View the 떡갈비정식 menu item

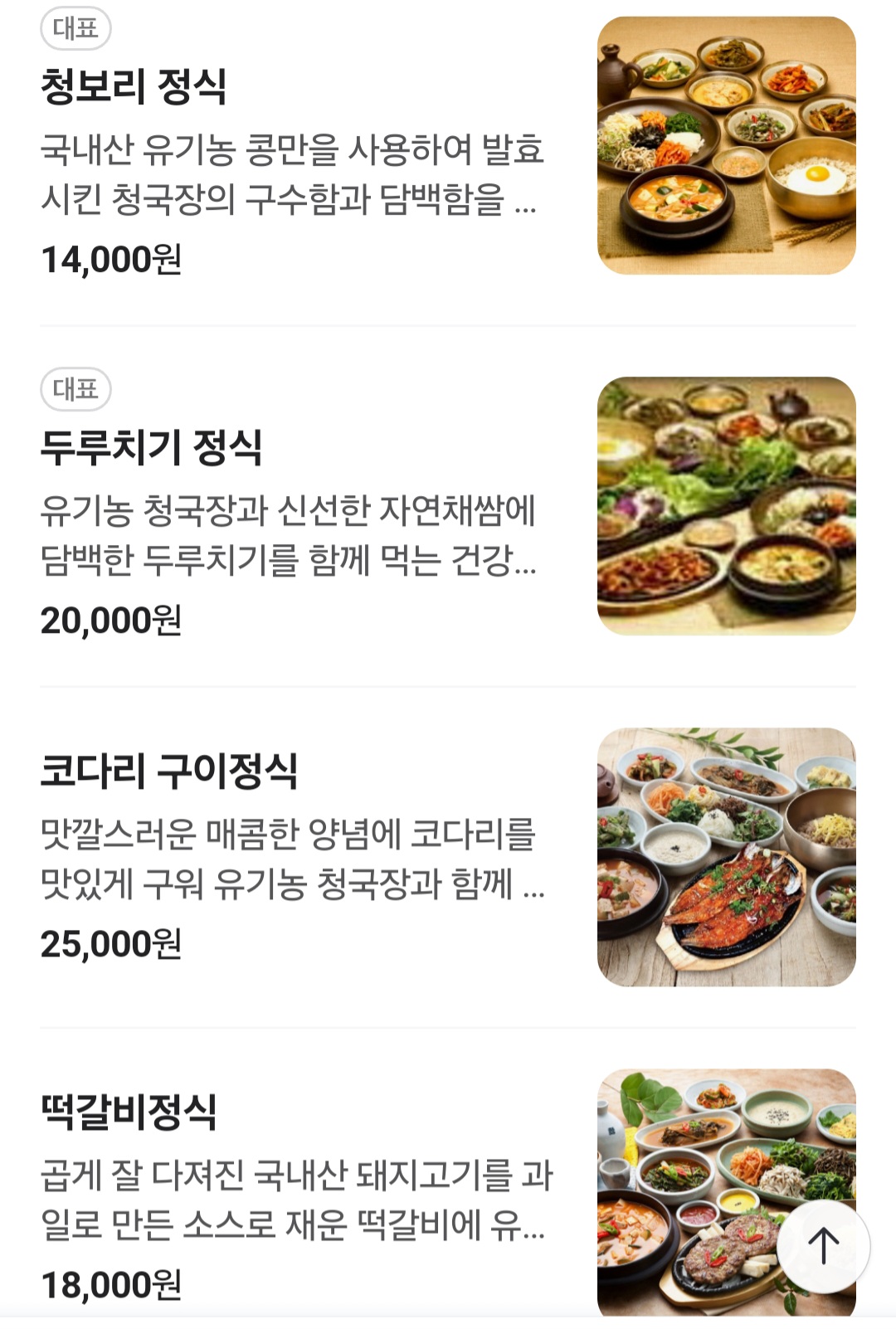[129, 1112]
